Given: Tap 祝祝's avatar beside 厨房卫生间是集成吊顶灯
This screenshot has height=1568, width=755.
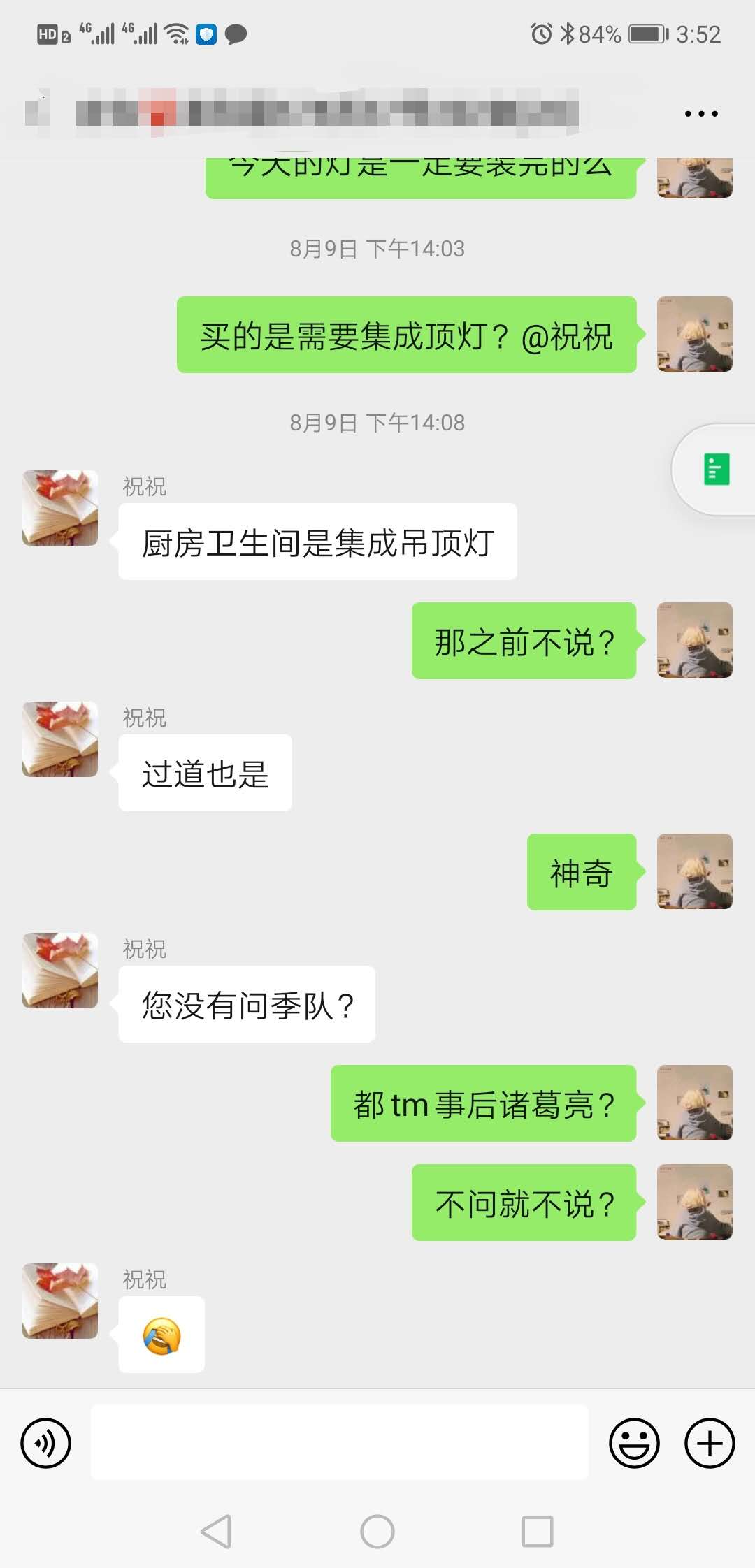Looking at the screenshot, I should click(60, 508).
